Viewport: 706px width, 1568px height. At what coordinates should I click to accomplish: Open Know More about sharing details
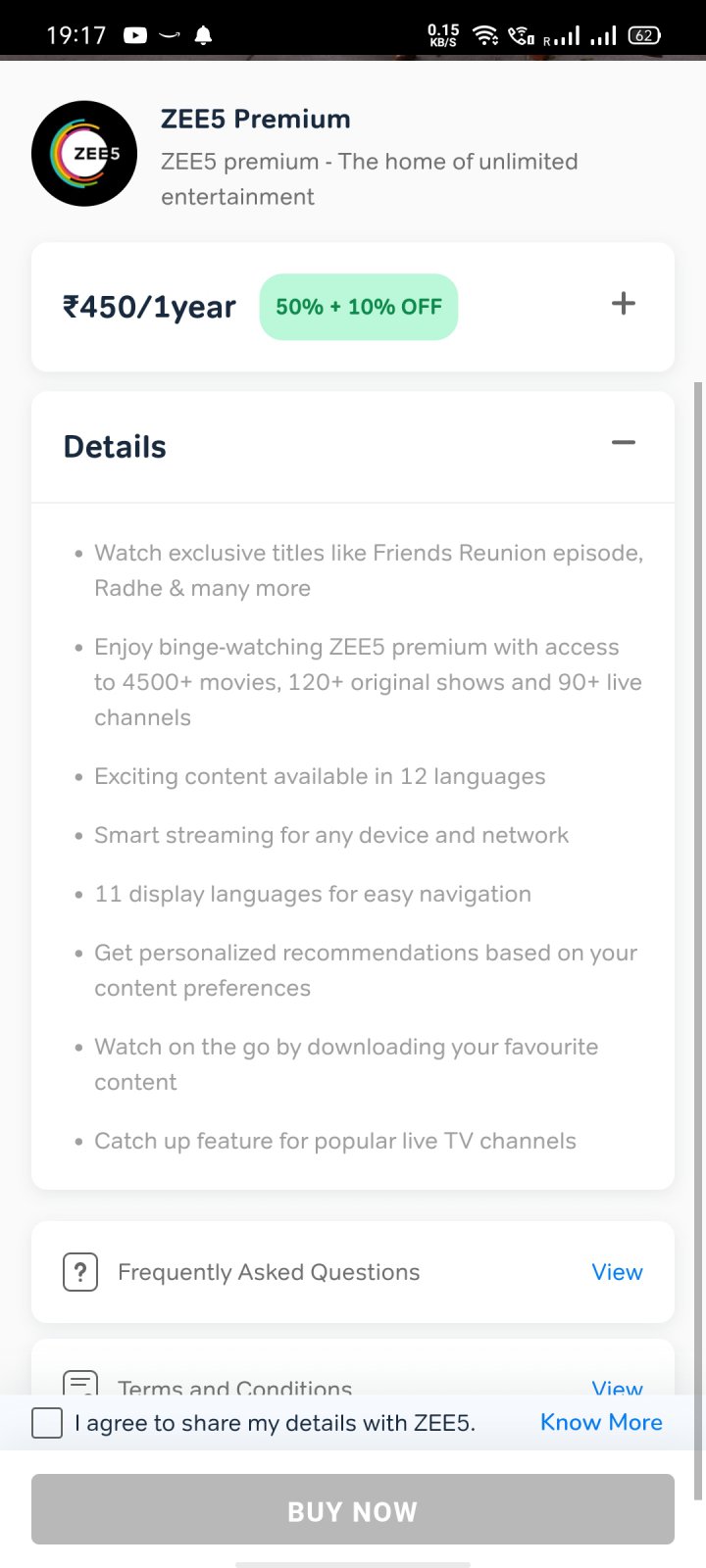[x=601, y=1422]
